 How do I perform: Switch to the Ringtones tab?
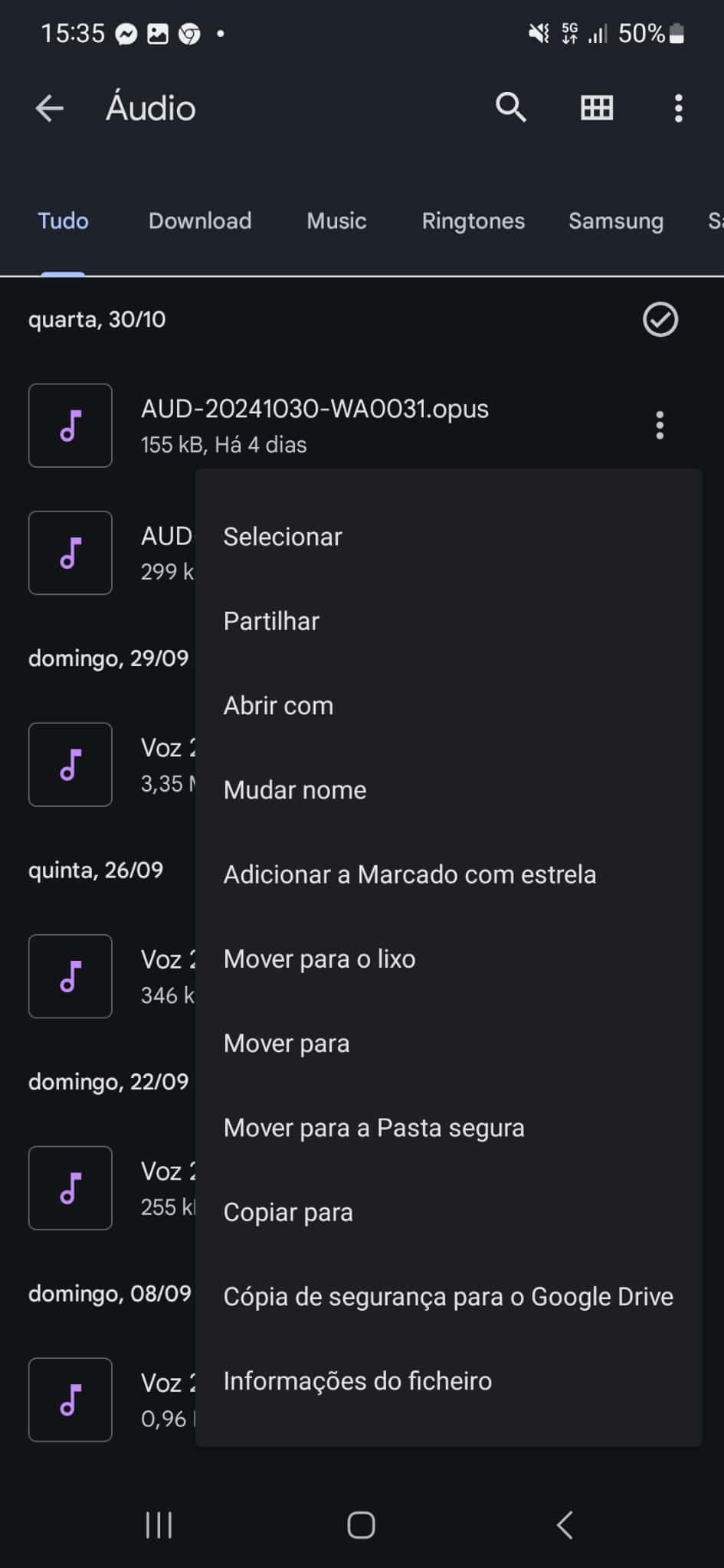coord(473,220)
